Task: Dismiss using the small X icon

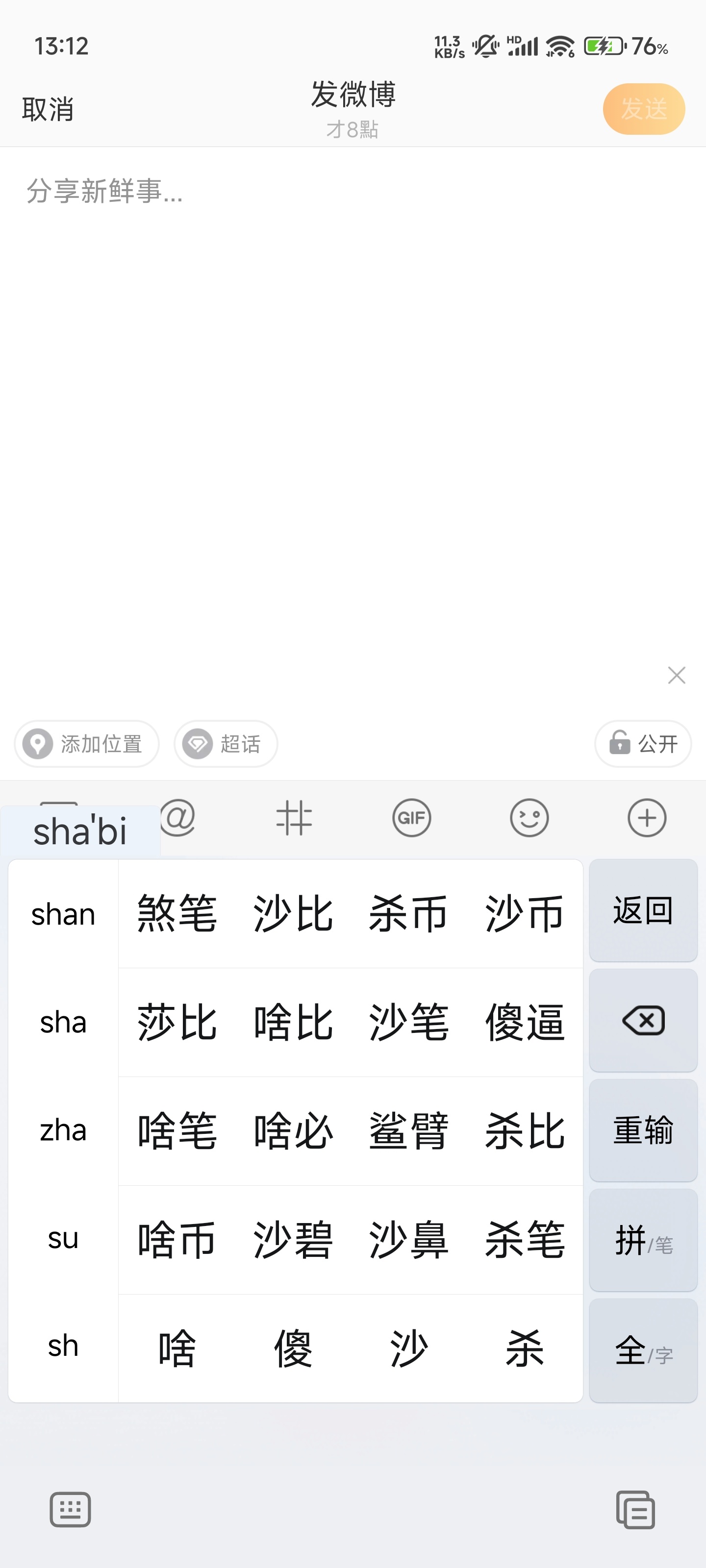Action: pyautogui.click(x=676, y=675)
